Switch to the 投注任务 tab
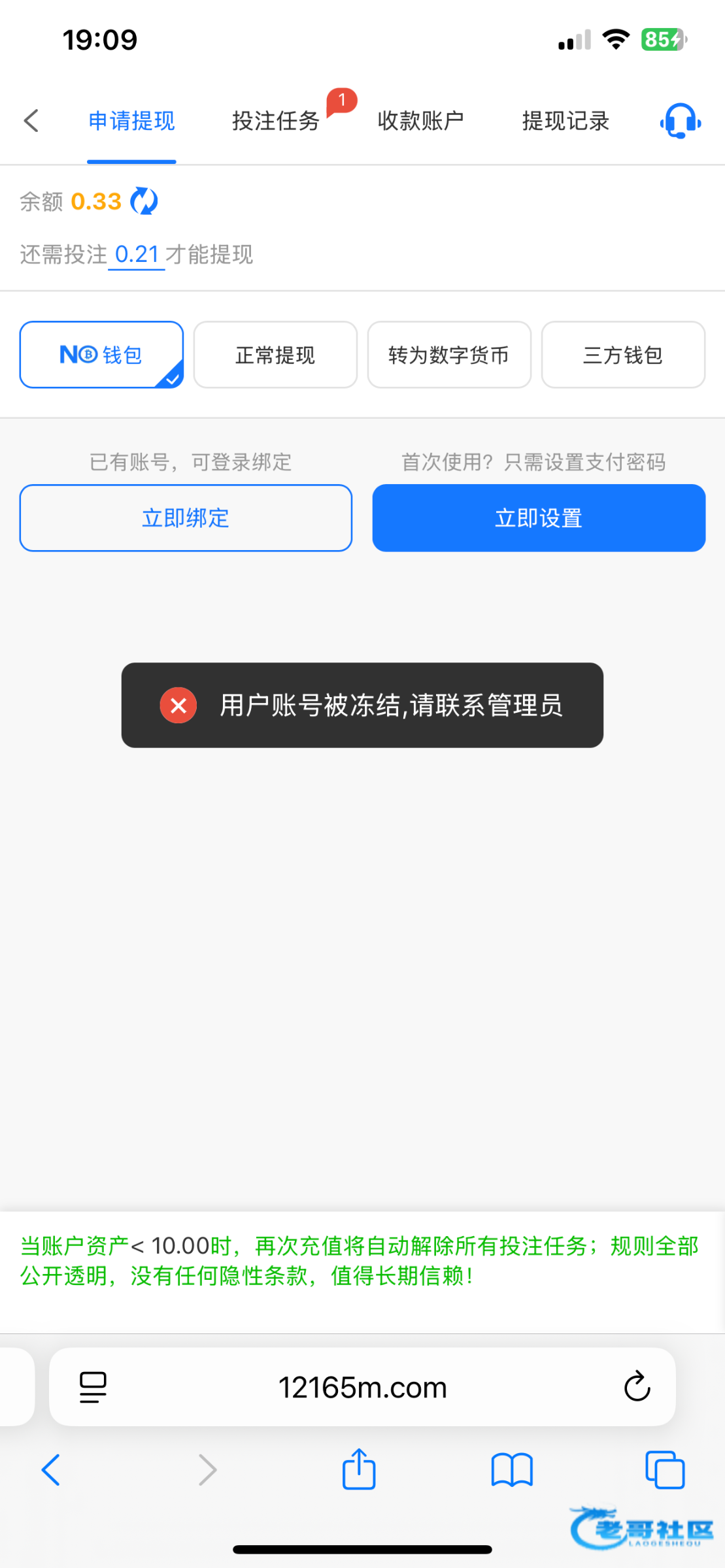The image size is (725, 1568). [275, 121]
